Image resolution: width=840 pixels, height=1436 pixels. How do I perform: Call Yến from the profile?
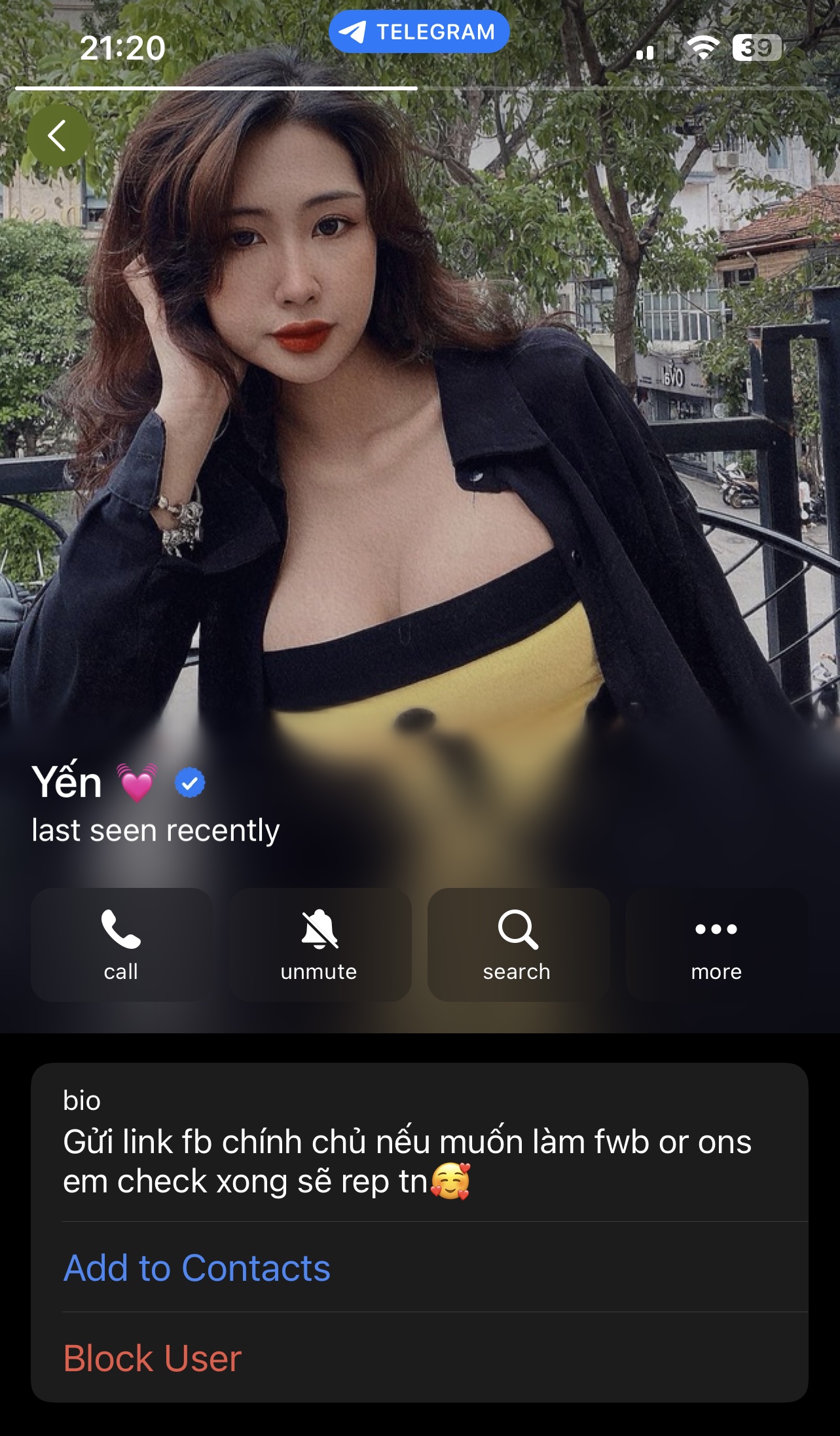click(121, 944)
